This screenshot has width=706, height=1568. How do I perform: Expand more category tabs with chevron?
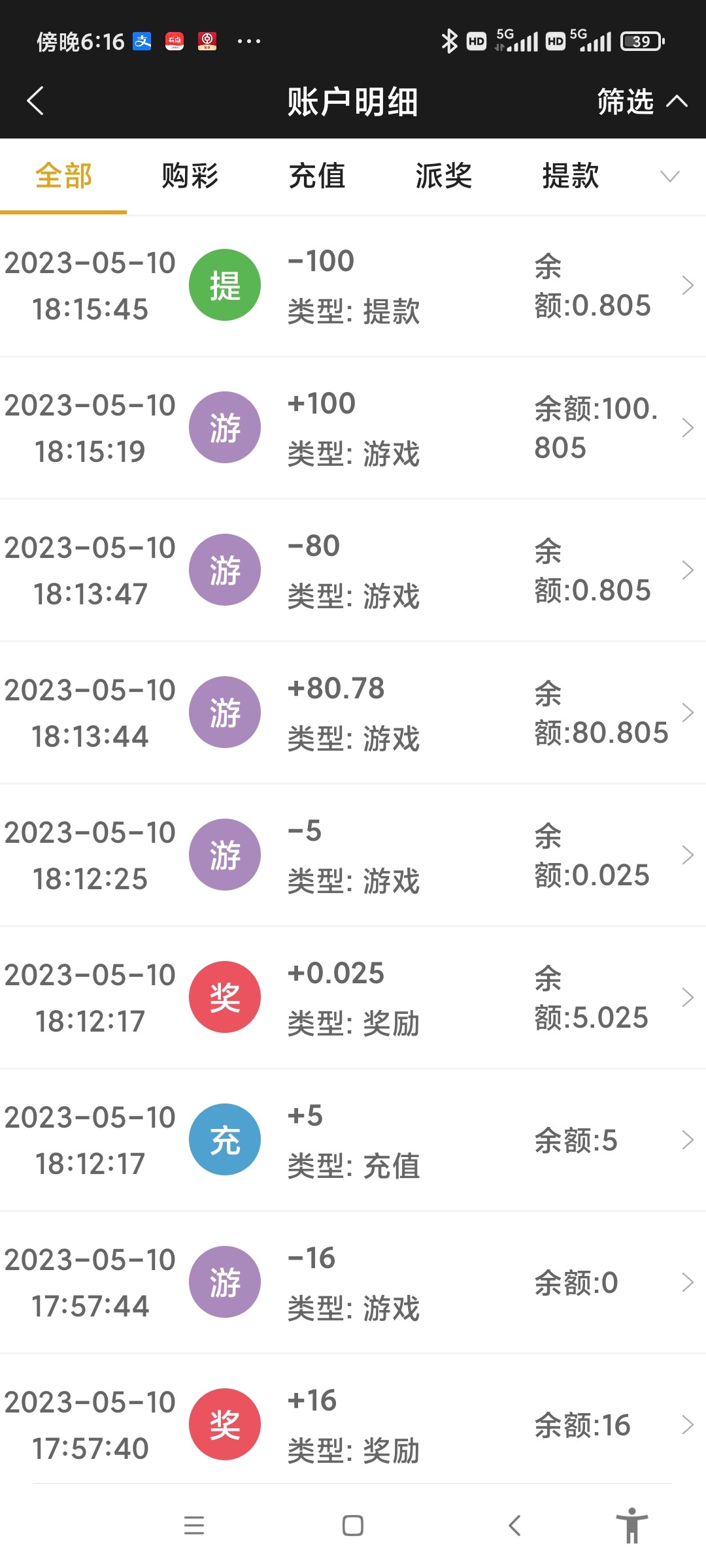[670, 176]
